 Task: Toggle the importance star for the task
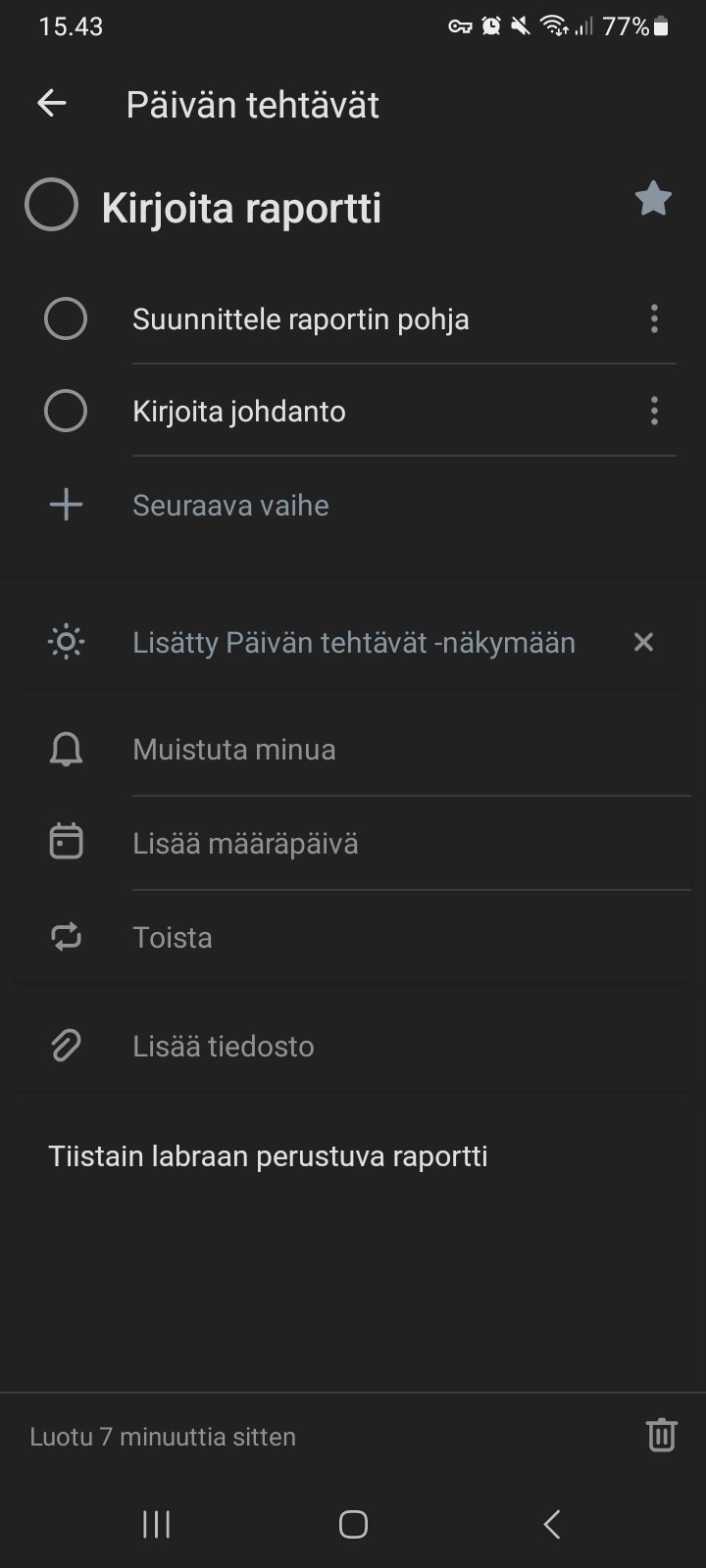pyautogui.click(x=653, y=199)
